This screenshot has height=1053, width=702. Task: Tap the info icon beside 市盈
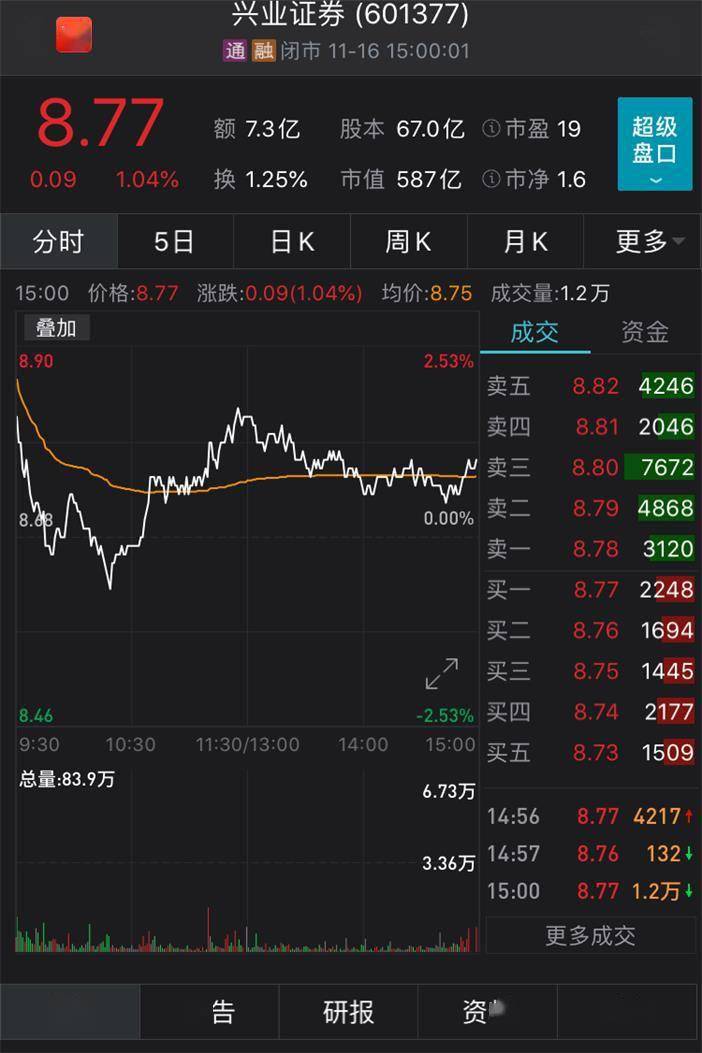[491, 129]
